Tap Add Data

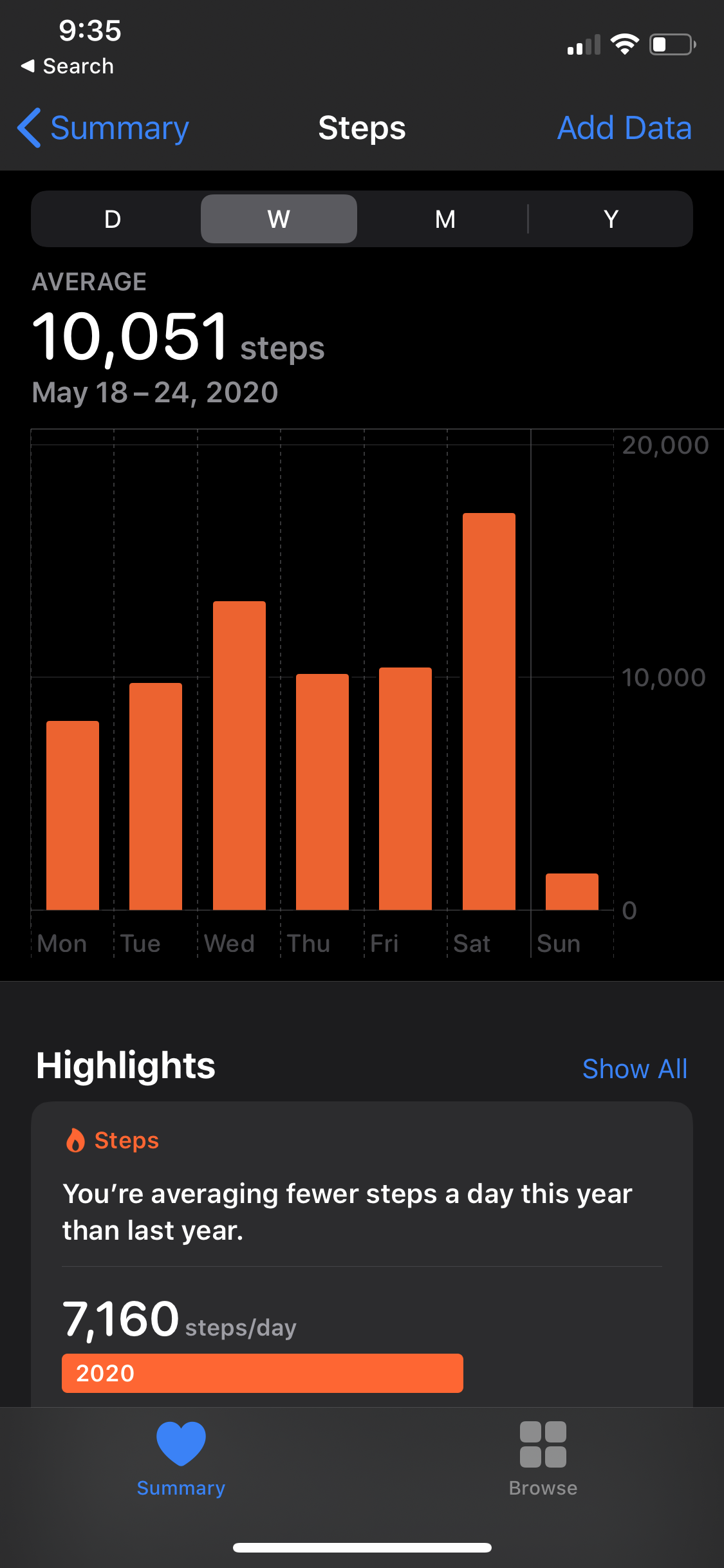coord(624,128)
